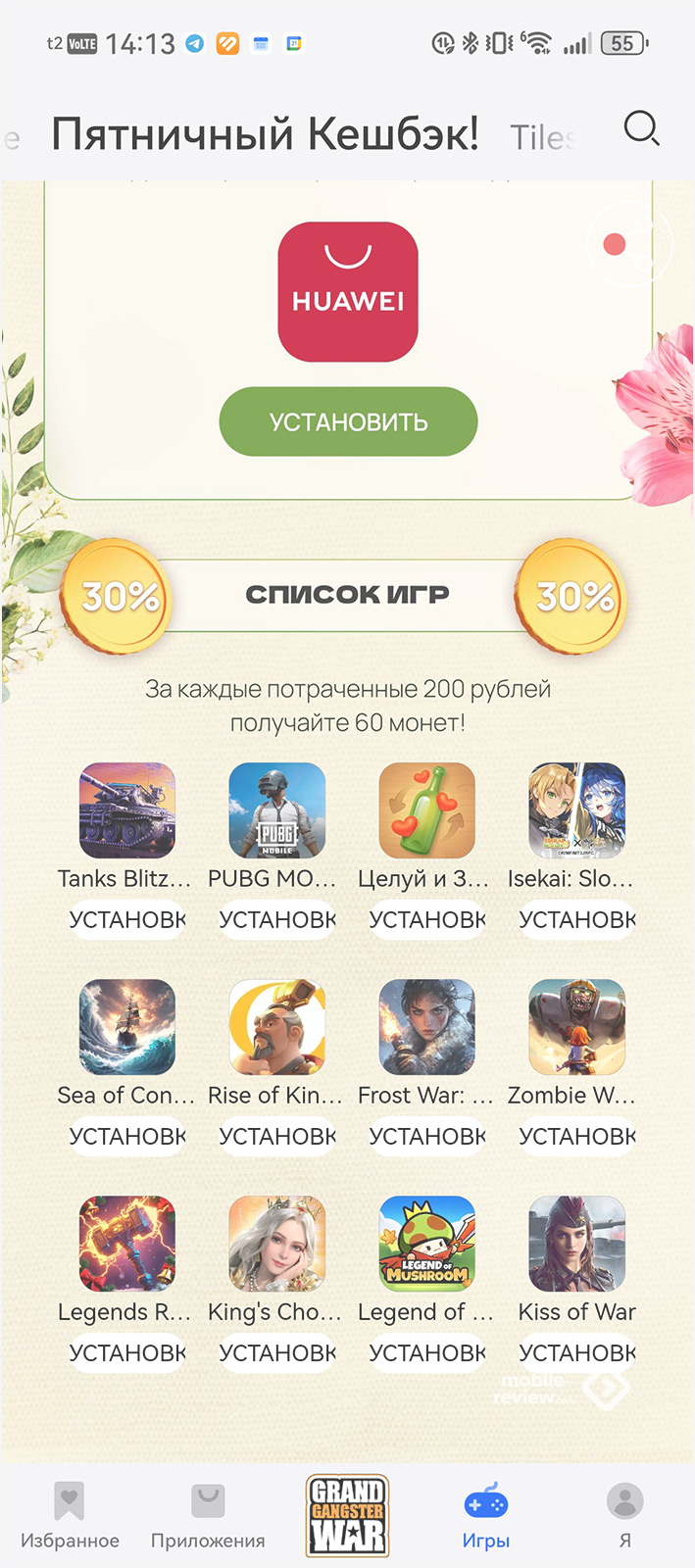This screenshot has width=695, height=1568.
Task: Open King's Choice game icon
Action: (x=277, y=1244)
